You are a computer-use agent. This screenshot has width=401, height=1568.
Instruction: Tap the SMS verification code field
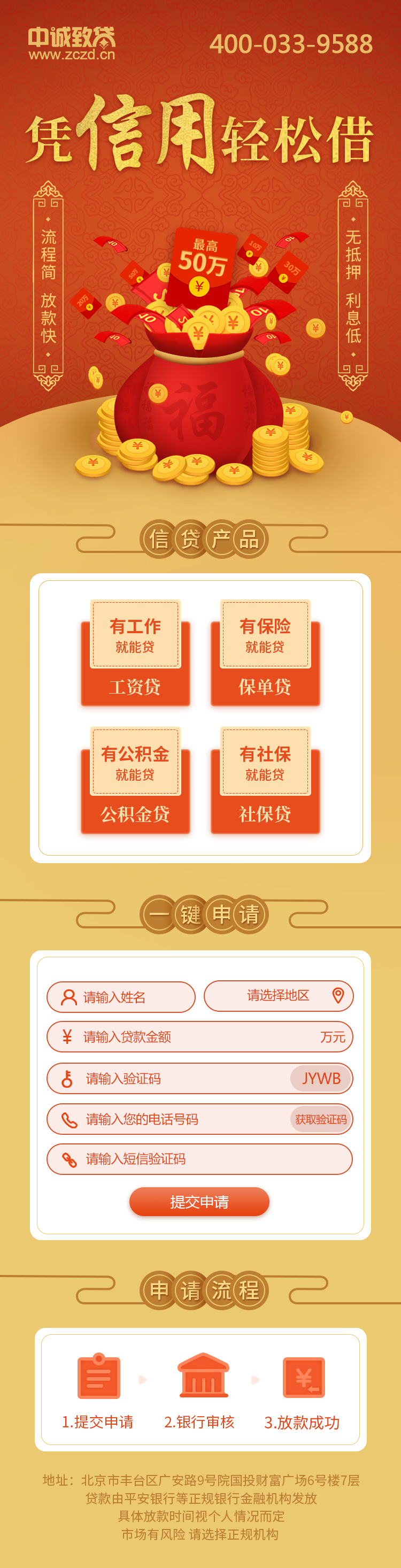[199, 1159]
